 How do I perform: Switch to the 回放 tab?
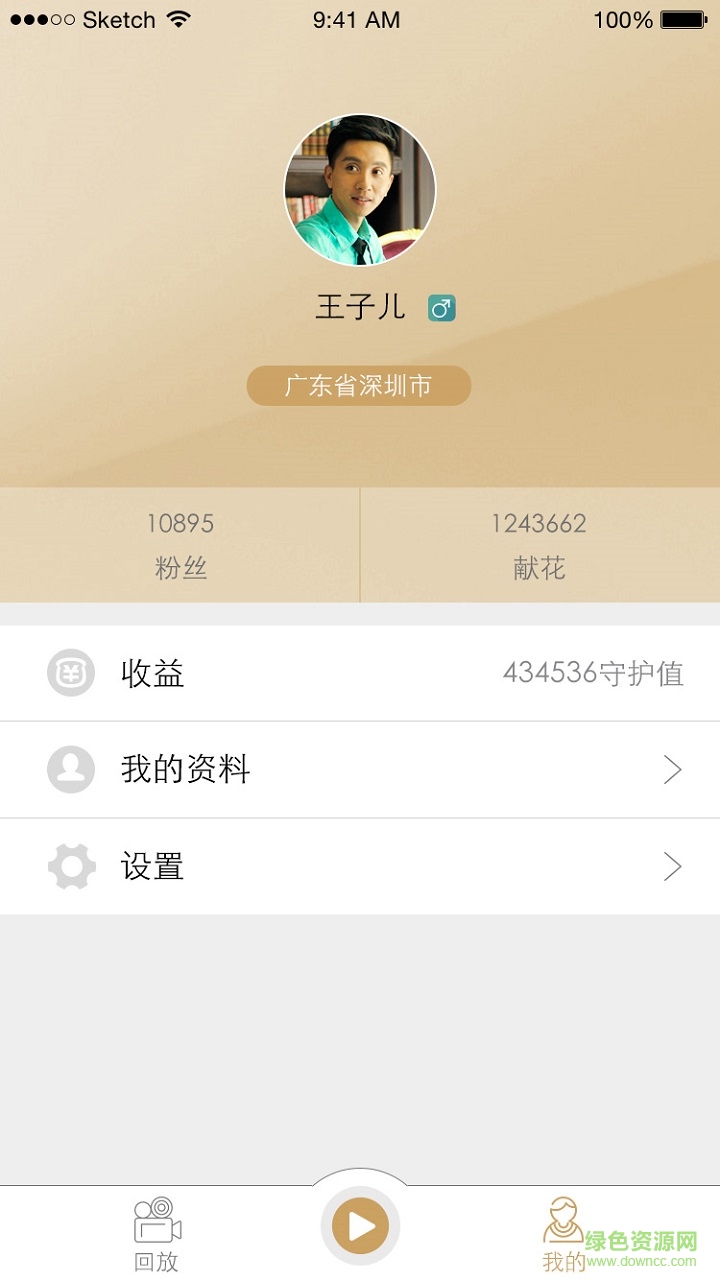157,1232
